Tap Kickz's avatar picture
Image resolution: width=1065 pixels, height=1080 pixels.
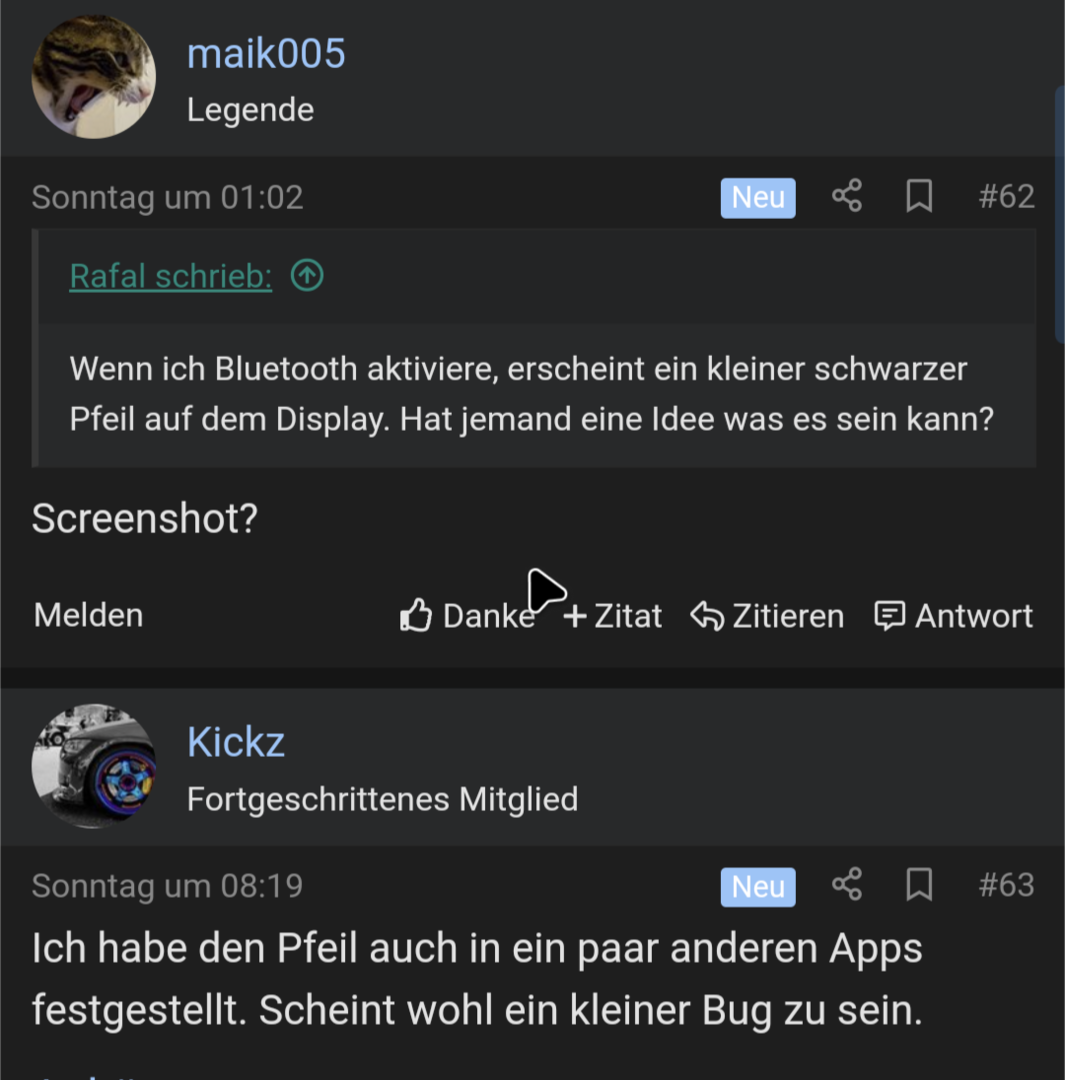pyautogui.click(x=94, y=766)
